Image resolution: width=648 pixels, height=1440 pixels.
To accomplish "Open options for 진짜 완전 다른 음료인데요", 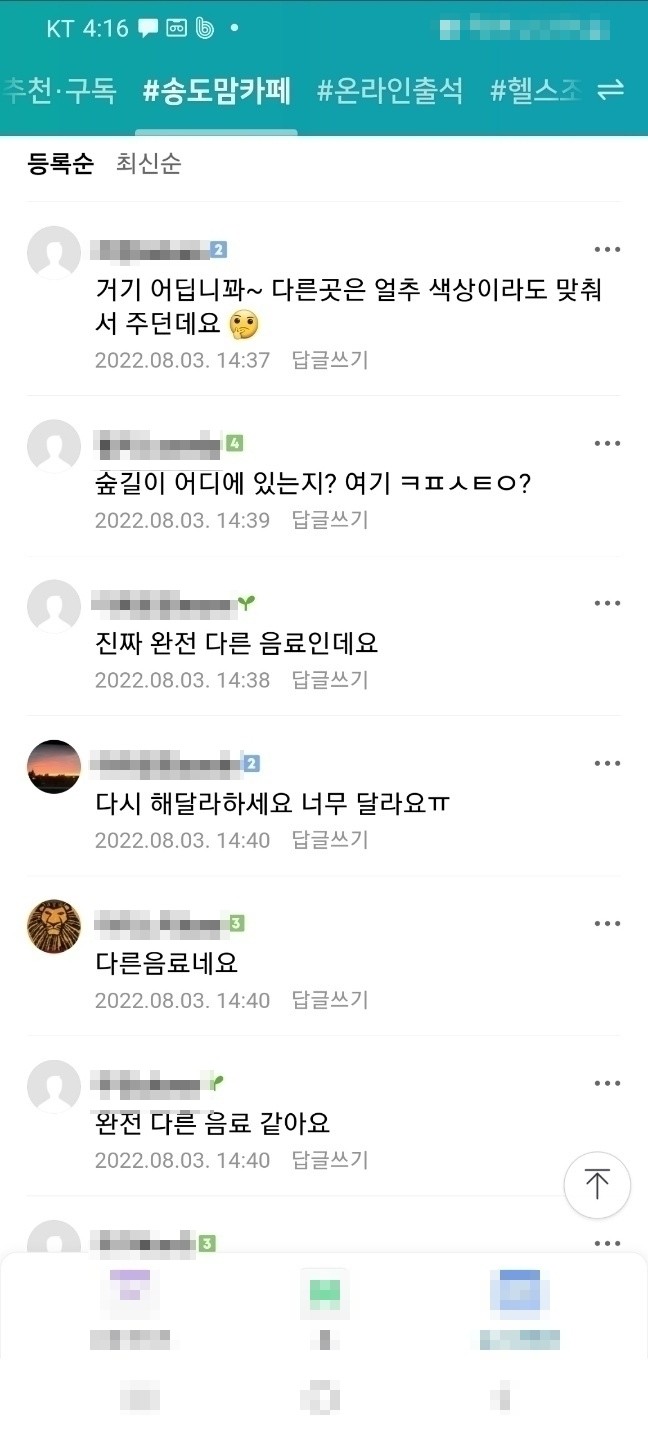I will 607,603.
